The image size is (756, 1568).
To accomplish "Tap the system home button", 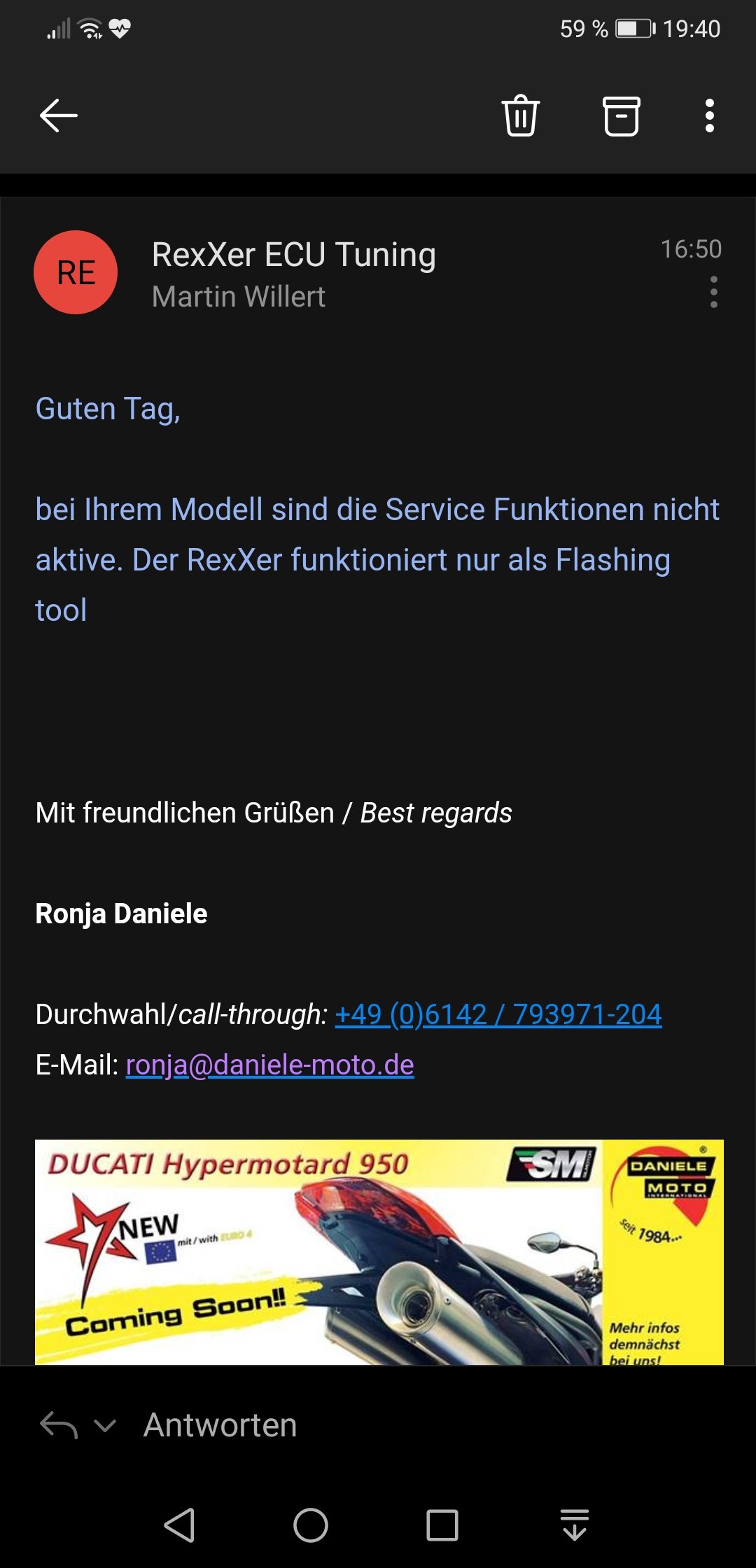I will (x=310, y=1525).
